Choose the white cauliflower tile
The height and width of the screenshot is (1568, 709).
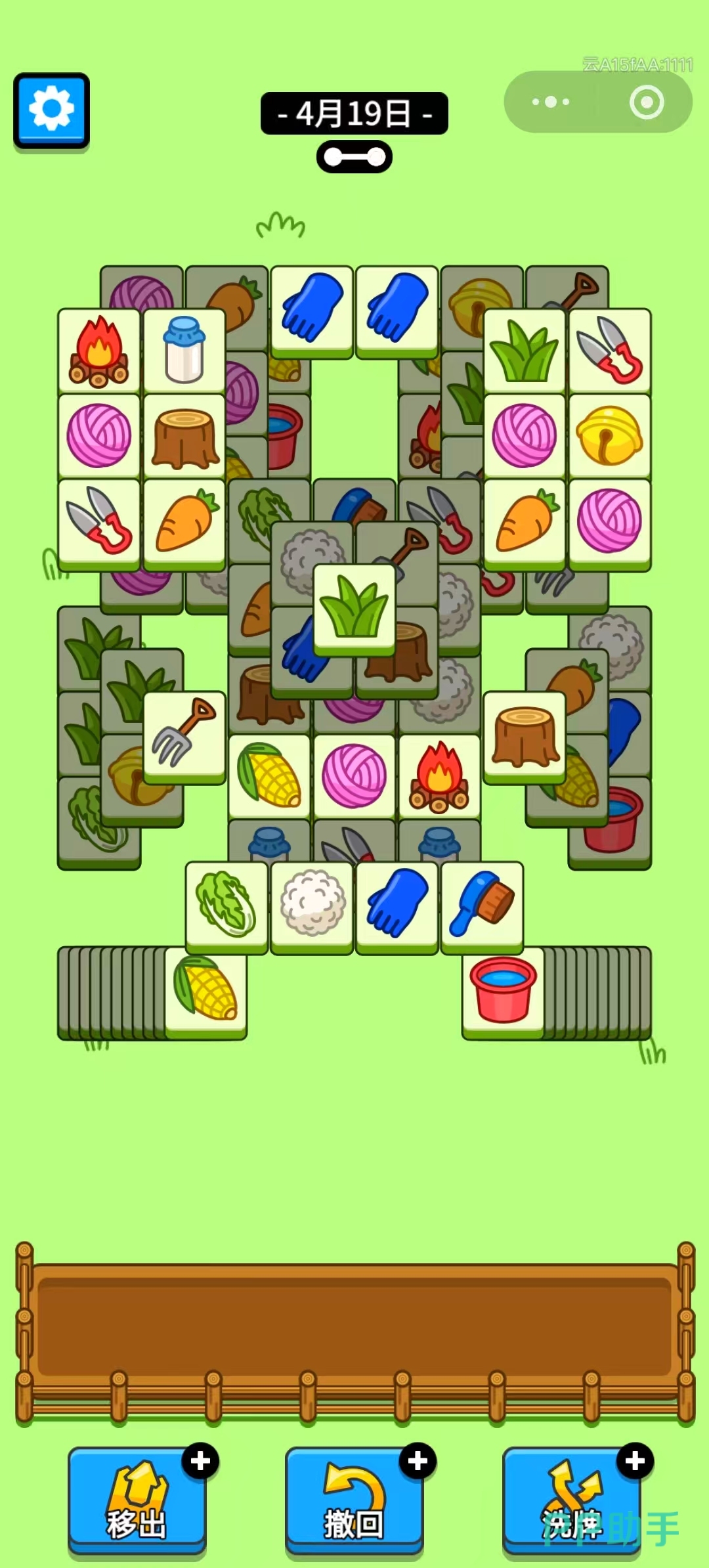(312, 906)
